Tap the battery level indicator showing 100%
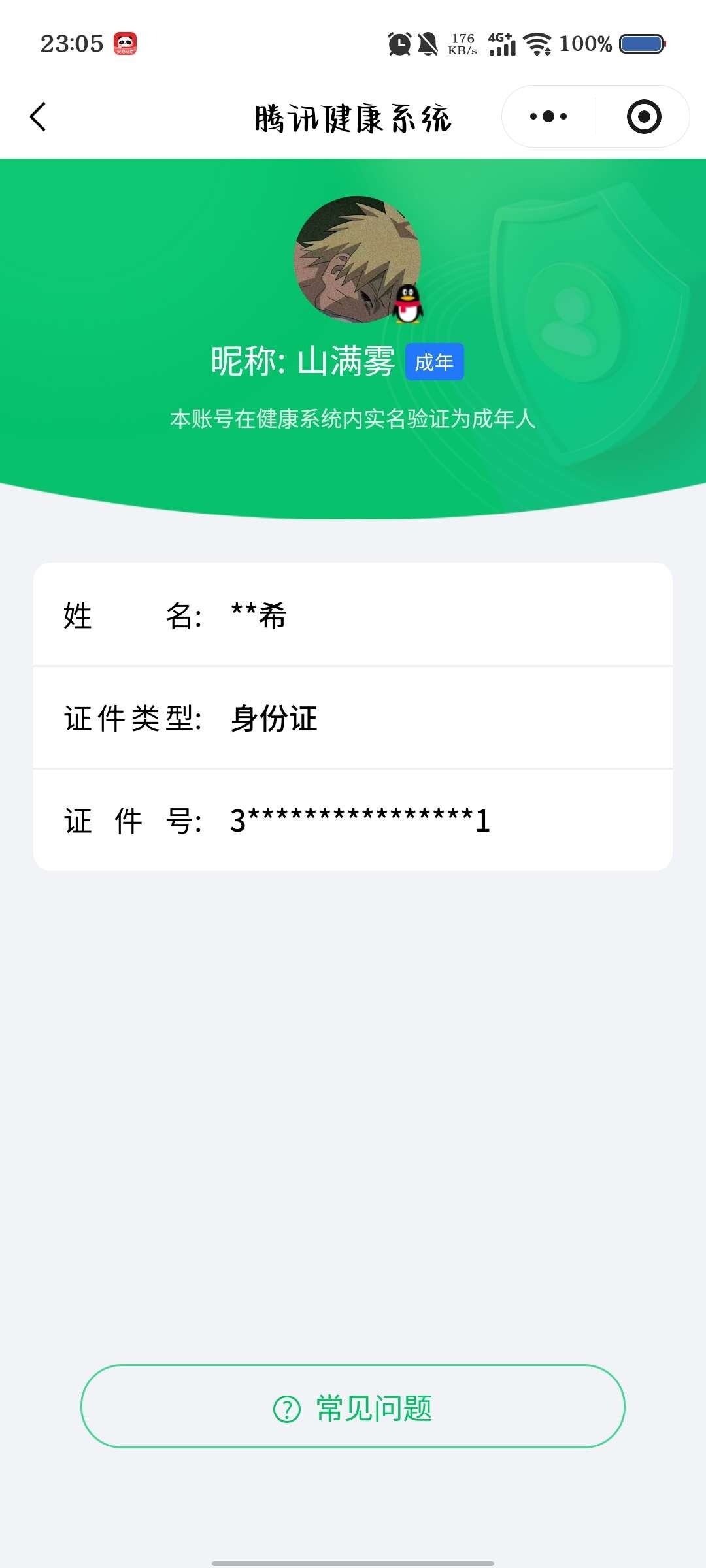The height and width of the screenshot is (1568, 706). click(x=643, y=43)
